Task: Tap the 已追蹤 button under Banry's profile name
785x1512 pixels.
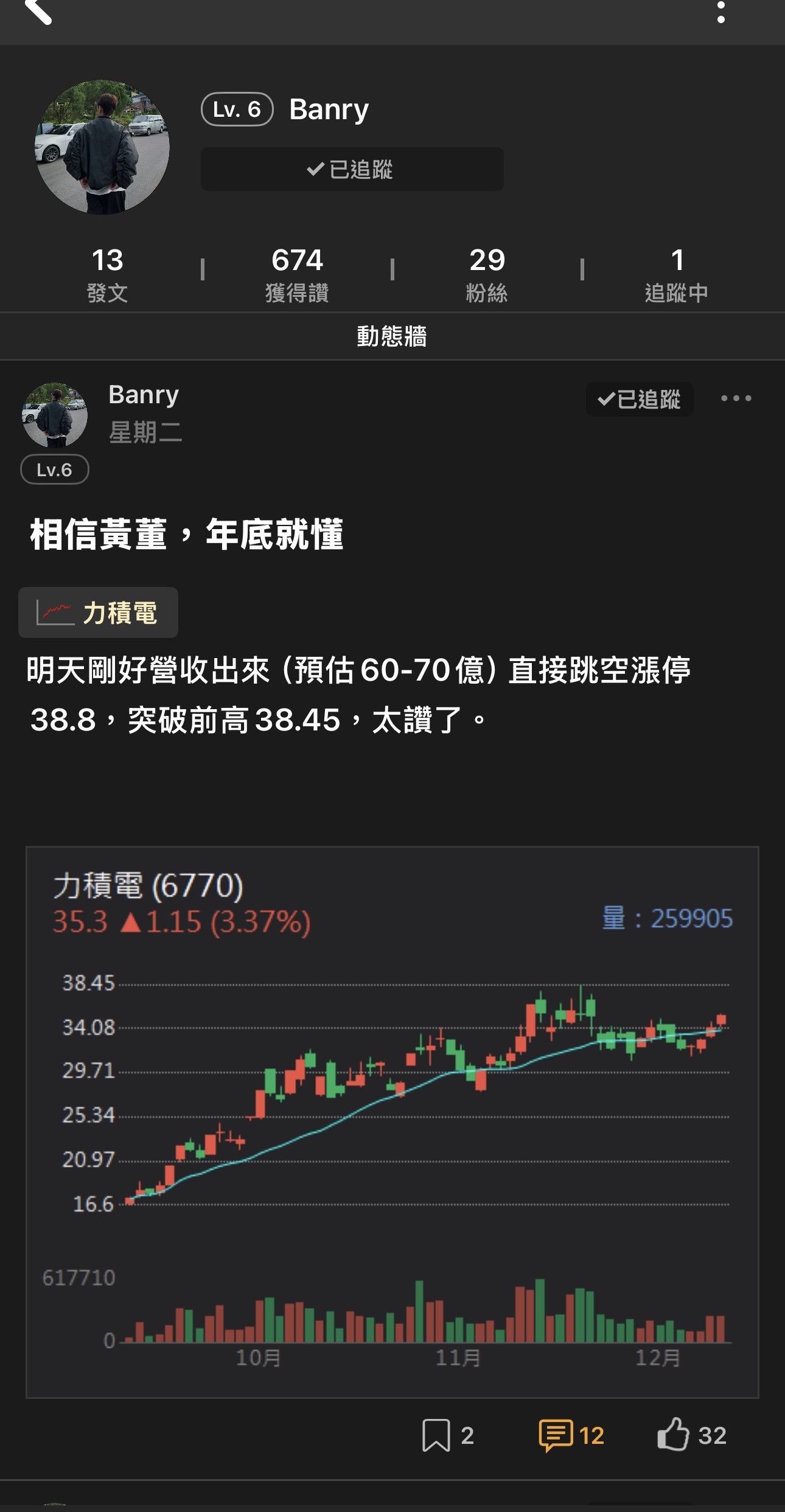Action: (352, 169)
